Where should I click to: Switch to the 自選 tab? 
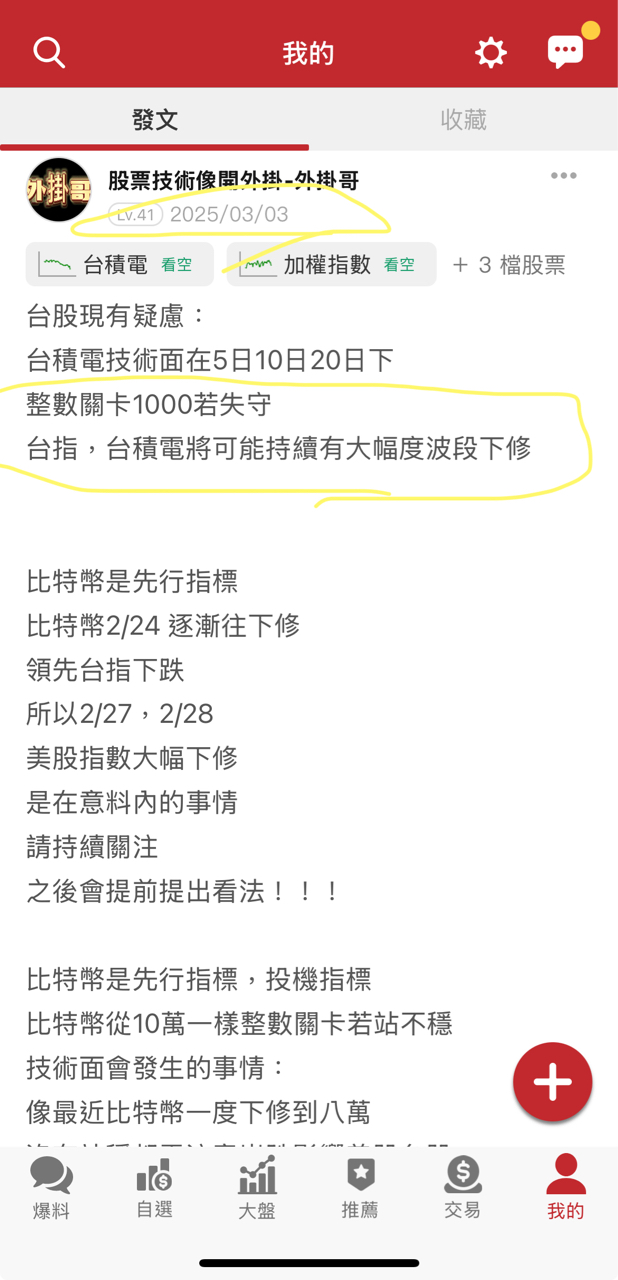tap(154, 1188)
